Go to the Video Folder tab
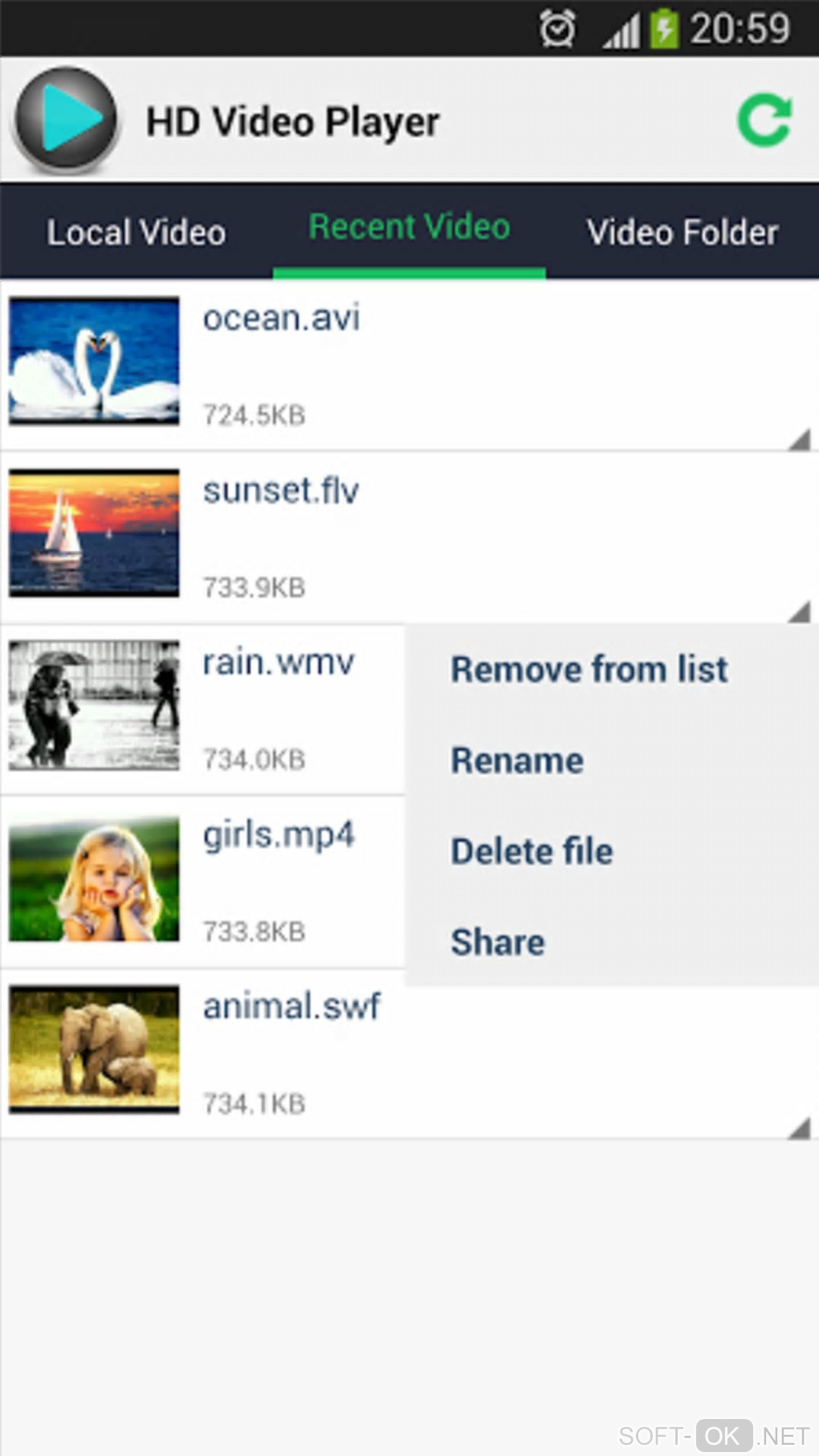The image size is (819, 1456). tap(682, 233)
